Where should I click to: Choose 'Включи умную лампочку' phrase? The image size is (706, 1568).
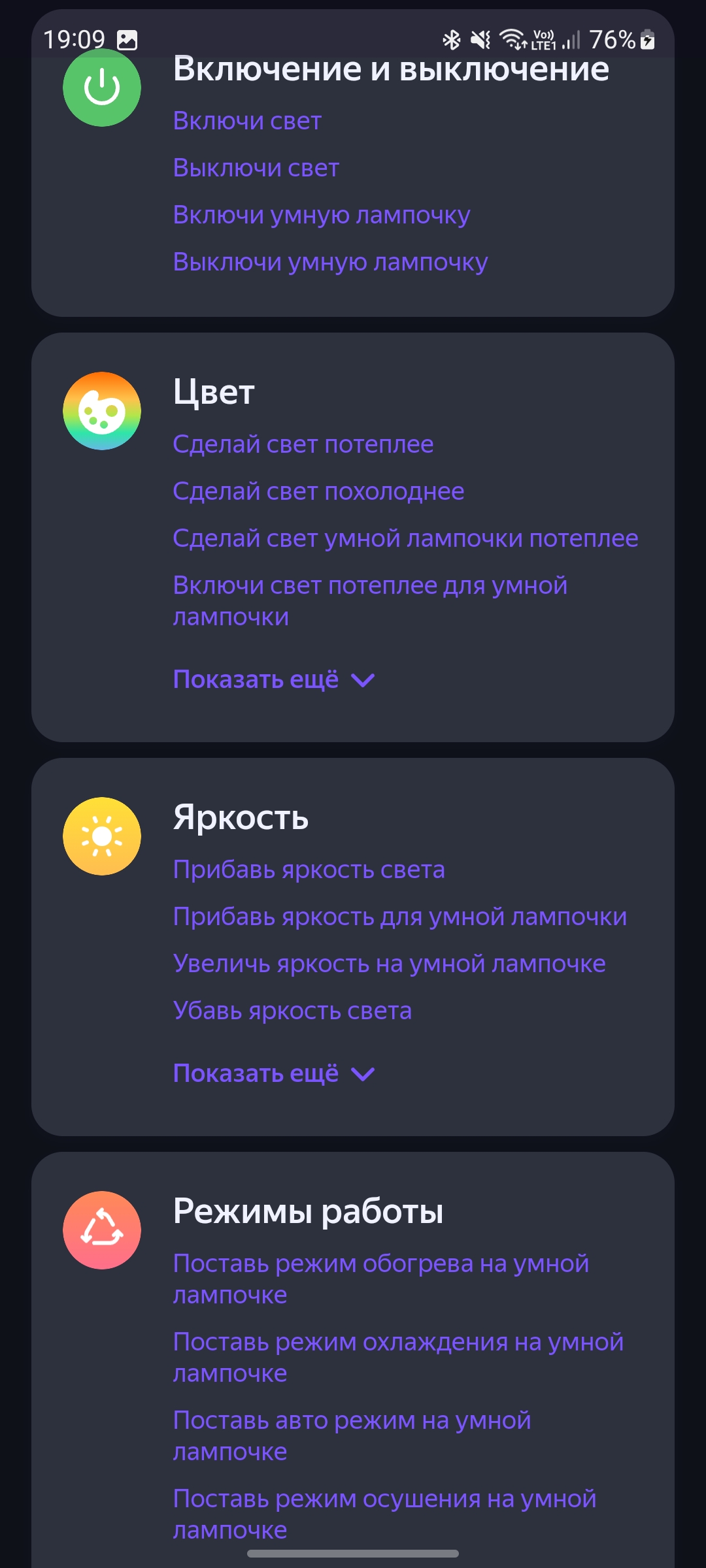[321, 215]
